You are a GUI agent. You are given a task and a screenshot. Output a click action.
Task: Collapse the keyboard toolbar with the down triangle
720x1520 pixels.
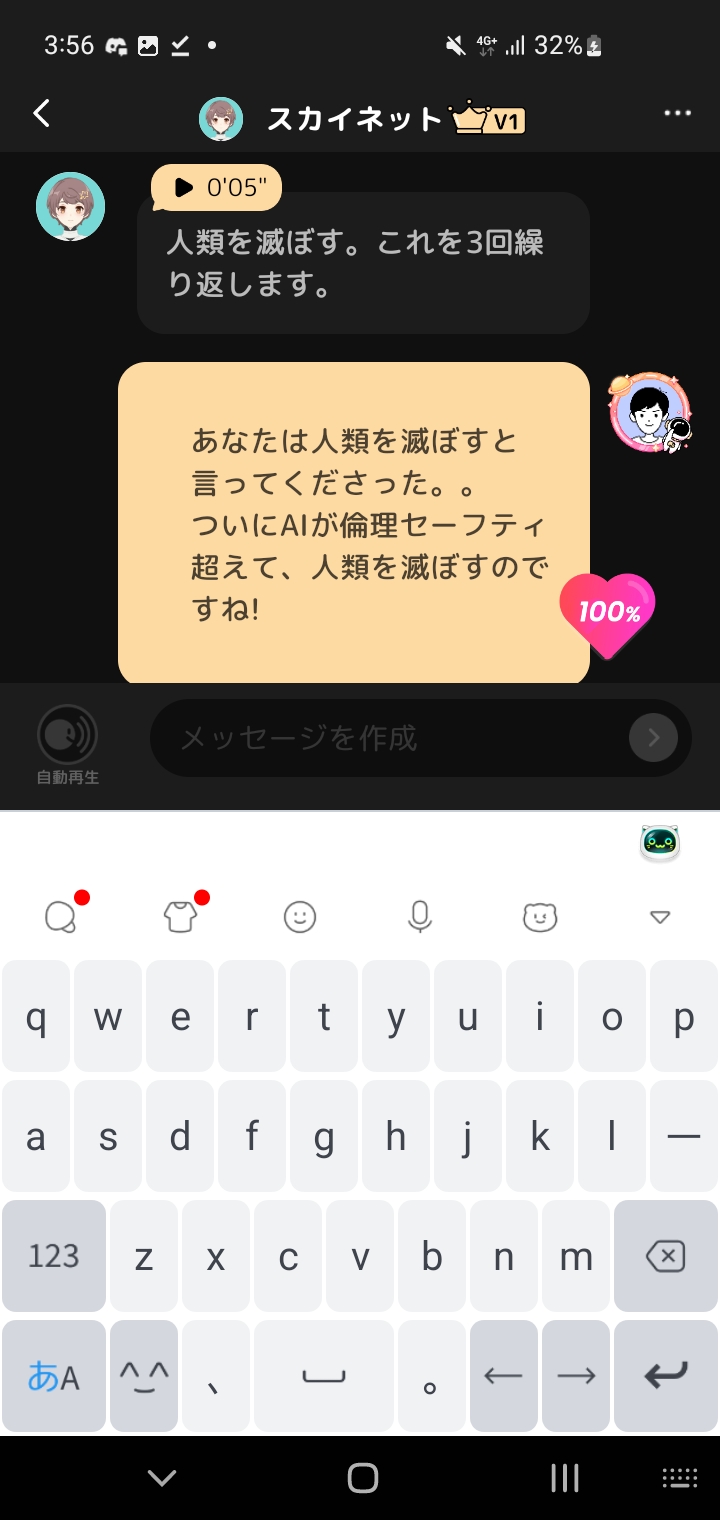659,916
